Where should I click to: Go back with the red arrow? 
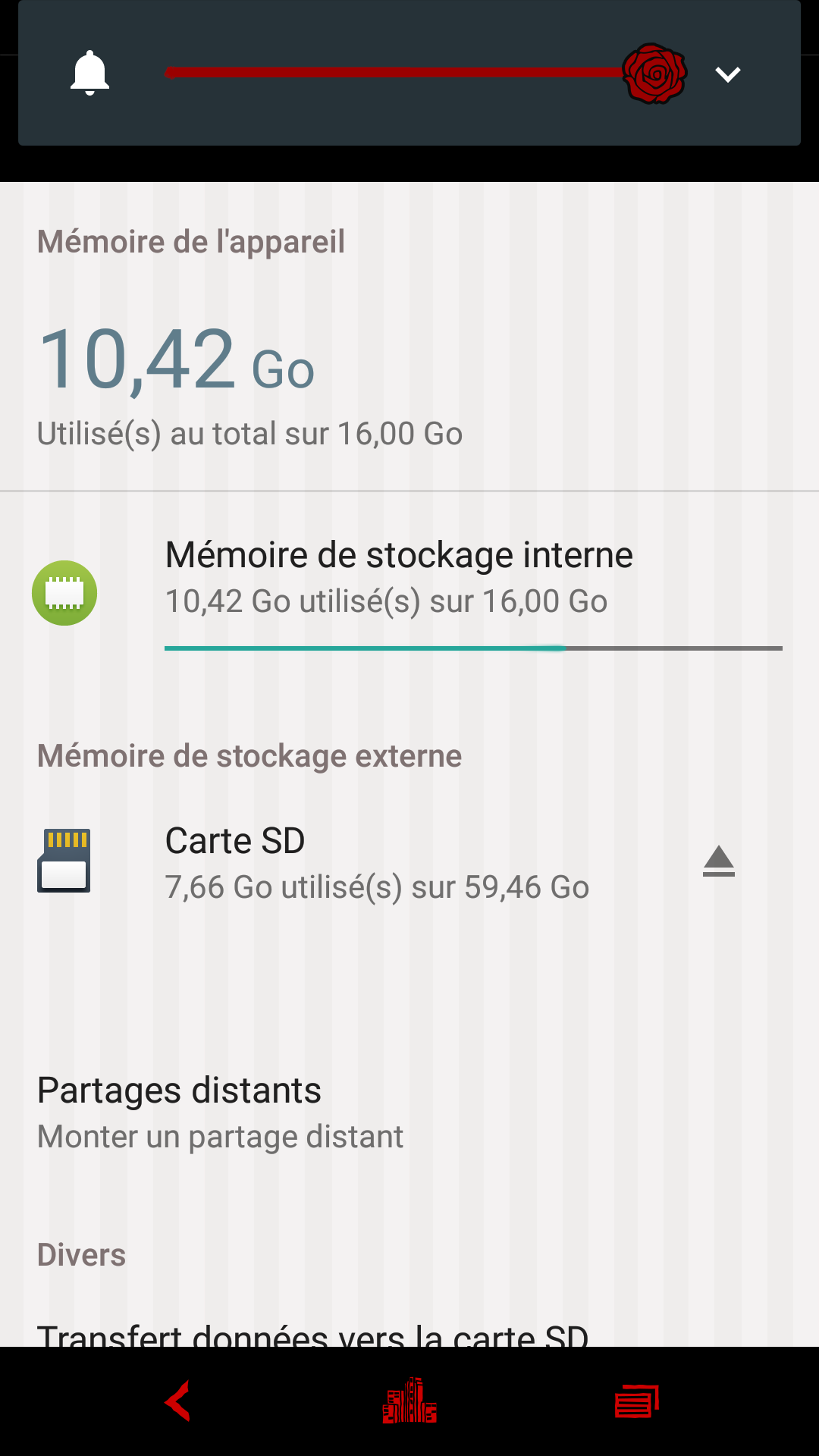pos(179,1401)
